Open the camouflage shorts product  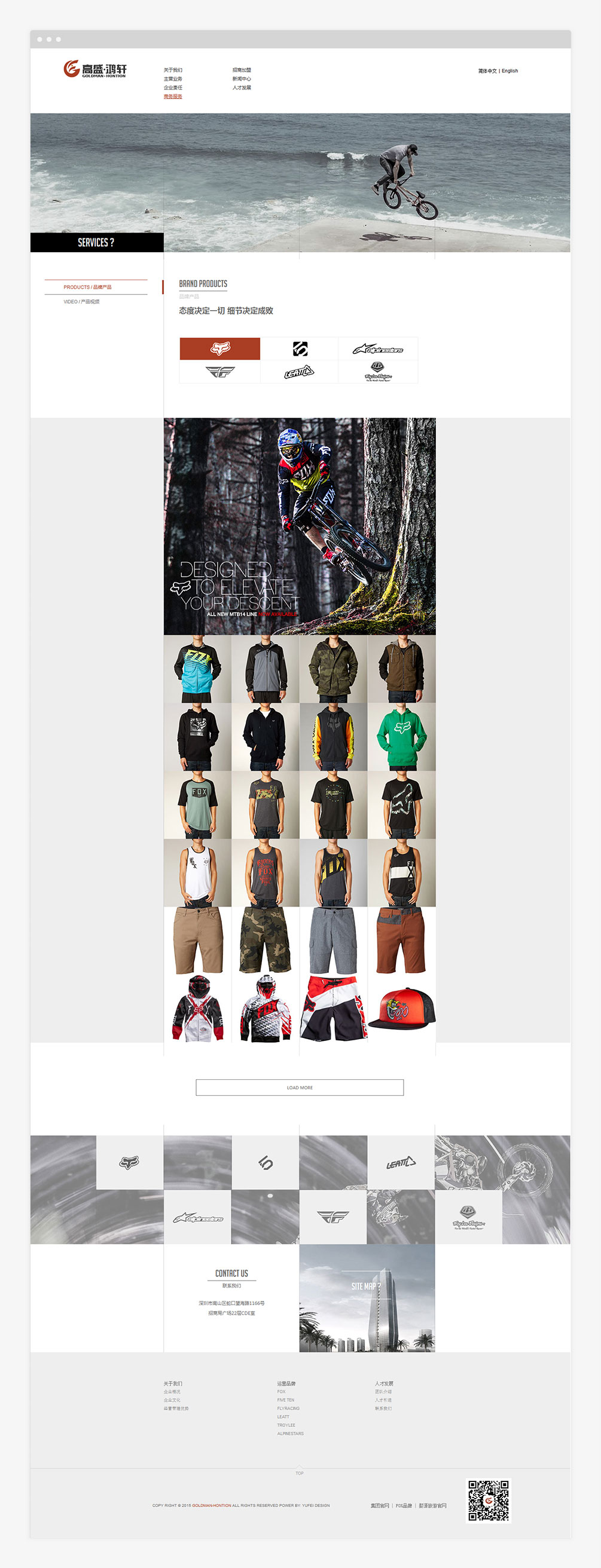(x=265, y=940)
